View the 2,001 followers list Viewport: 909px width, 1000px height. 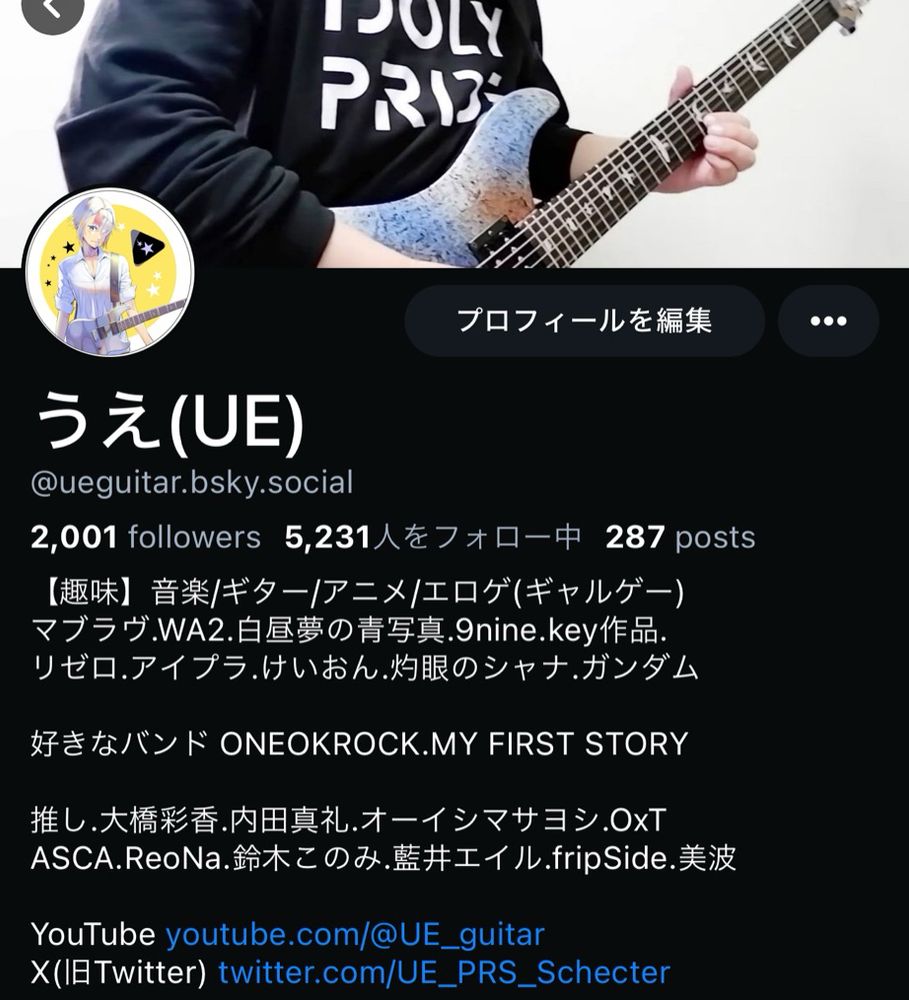[x=146, y=537]
